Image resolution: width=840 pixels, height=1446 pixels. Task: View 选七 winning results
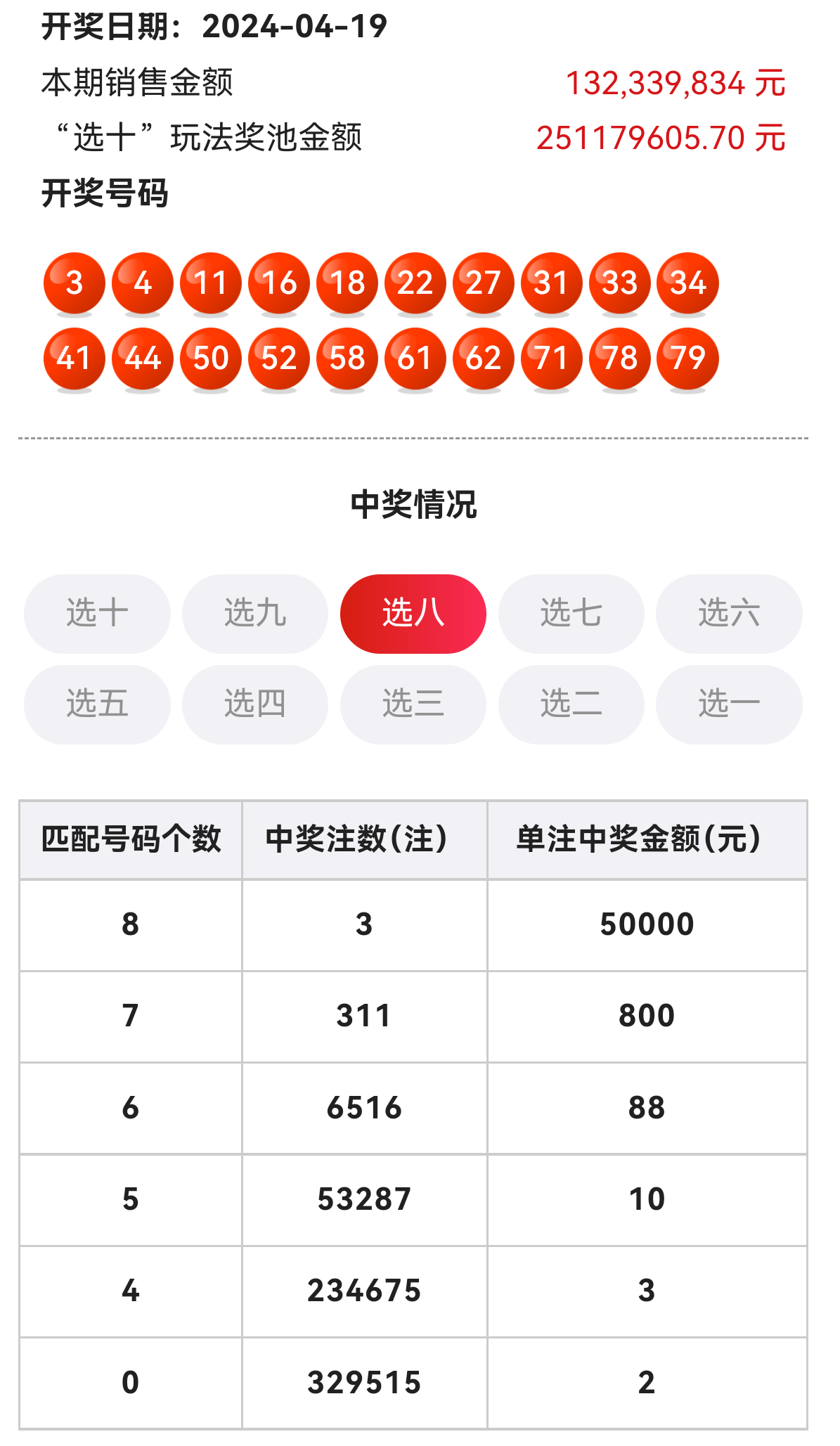click(571, 614)
